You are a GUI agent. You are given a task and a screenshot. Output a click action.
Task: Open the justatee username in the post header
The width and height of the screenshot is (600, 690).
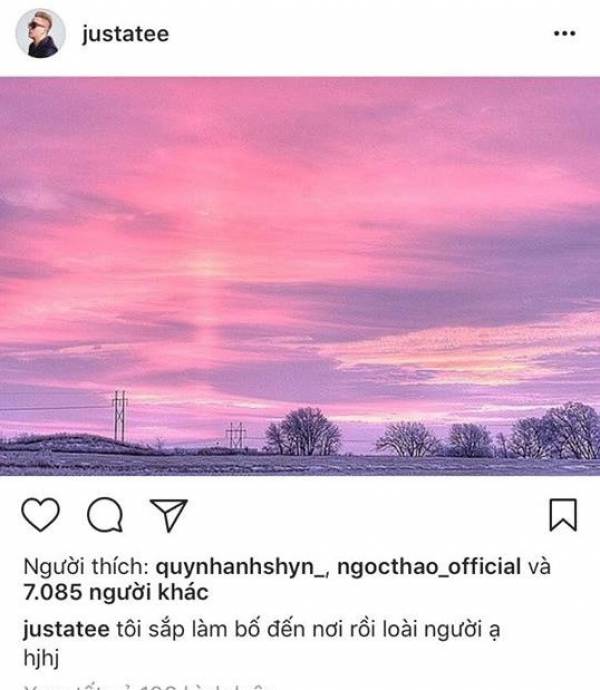[125, 34]
